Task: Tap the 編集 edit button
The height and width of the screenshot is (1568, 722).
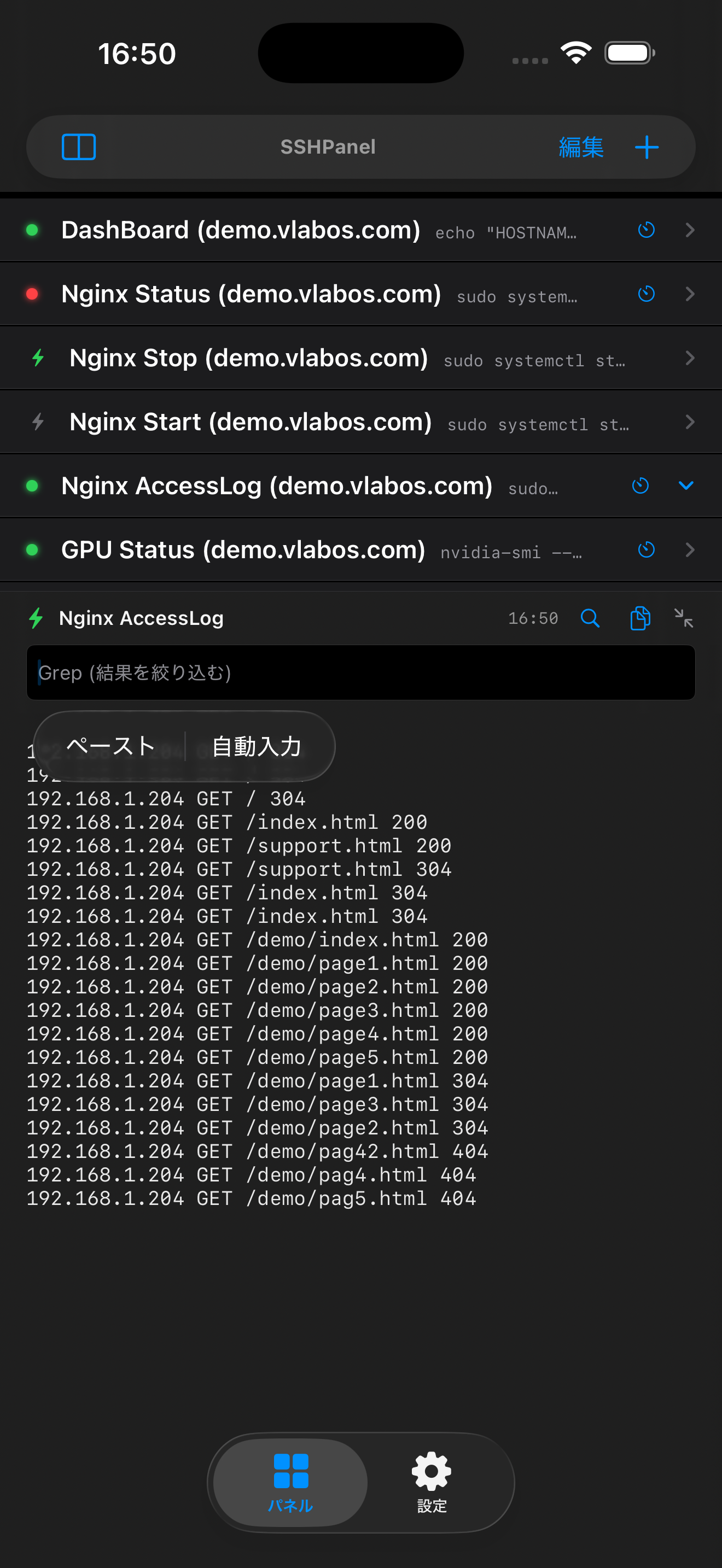Action: 581,147
